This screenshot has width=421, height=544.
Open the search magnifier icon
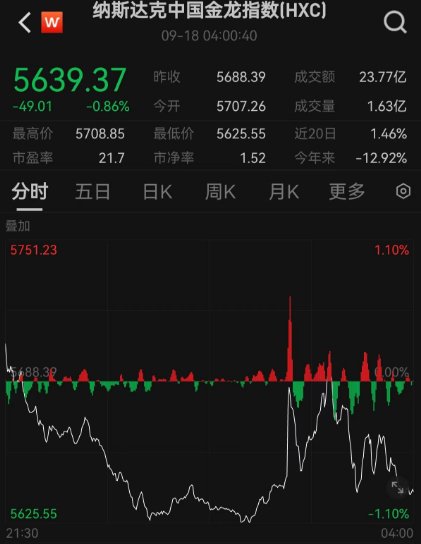click(395, 23)
